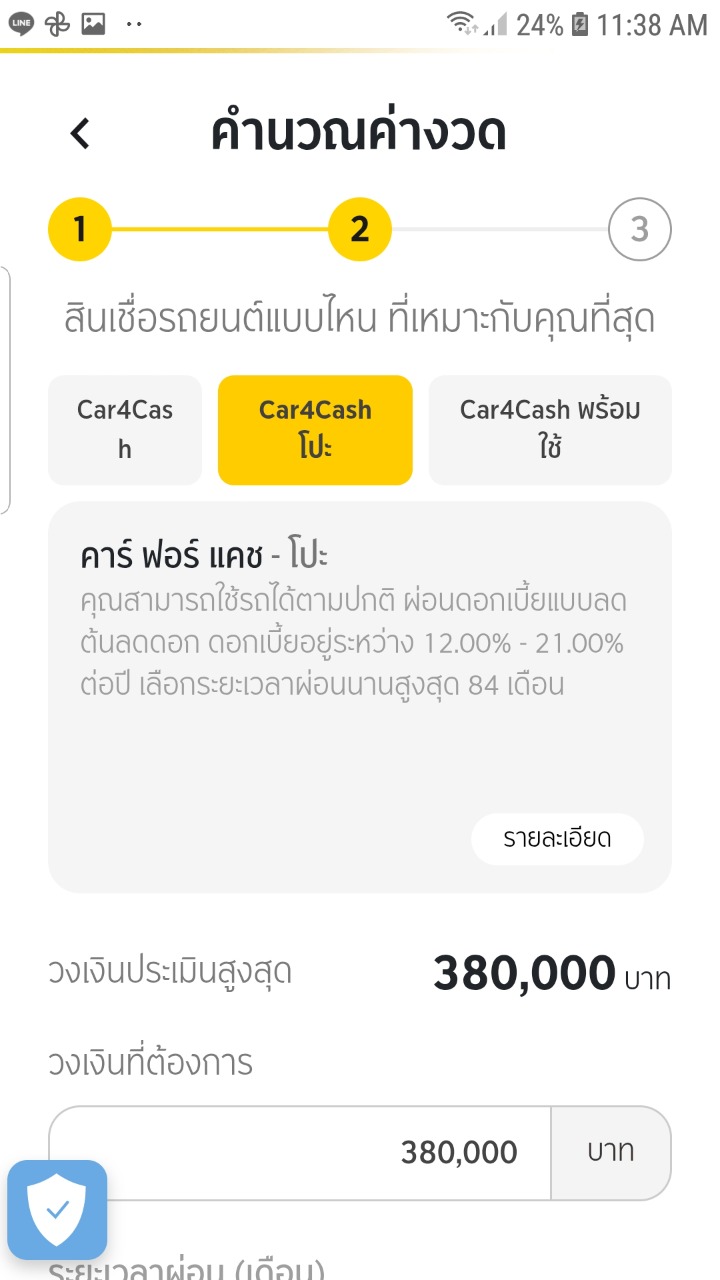Go back from the installment calculator screen

click(x=80, y=133)
